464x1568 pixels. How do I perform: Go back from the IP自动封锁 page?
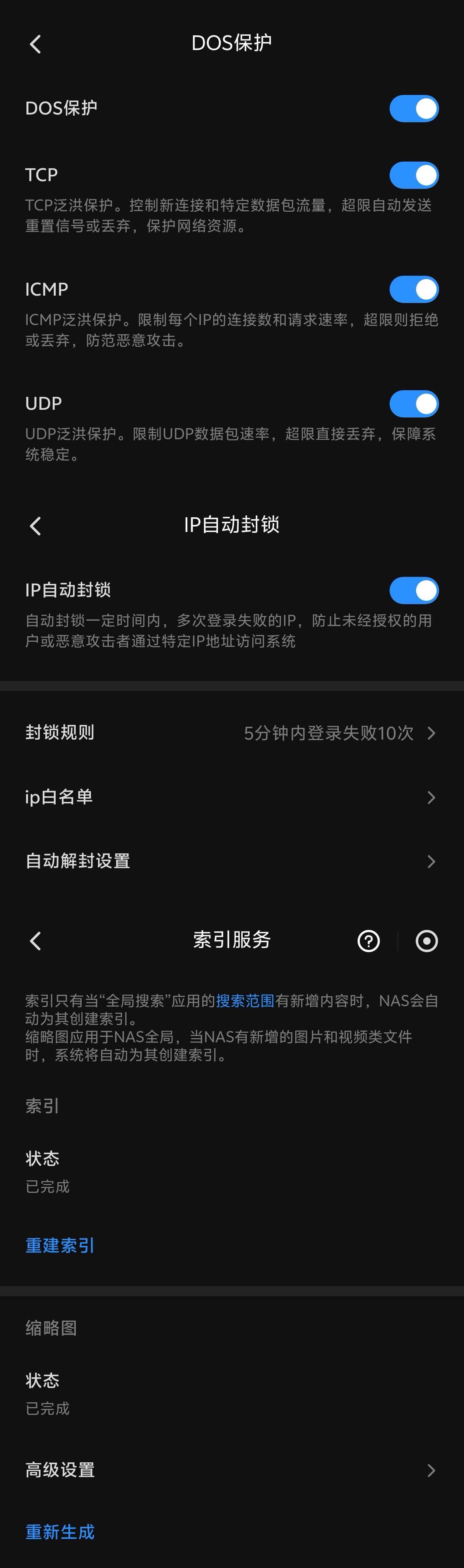[x=35, y=526]
